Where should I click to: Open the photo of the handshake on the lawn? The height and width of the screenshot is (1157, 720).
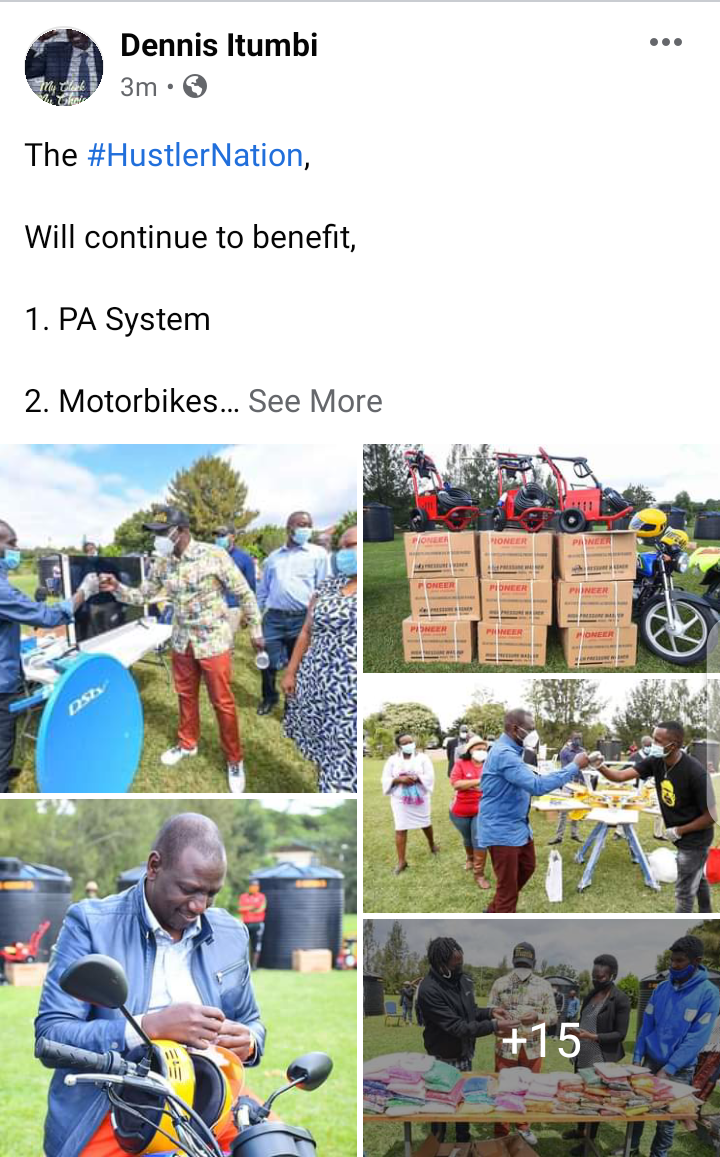pyautogui.click(x=541, y=795)
